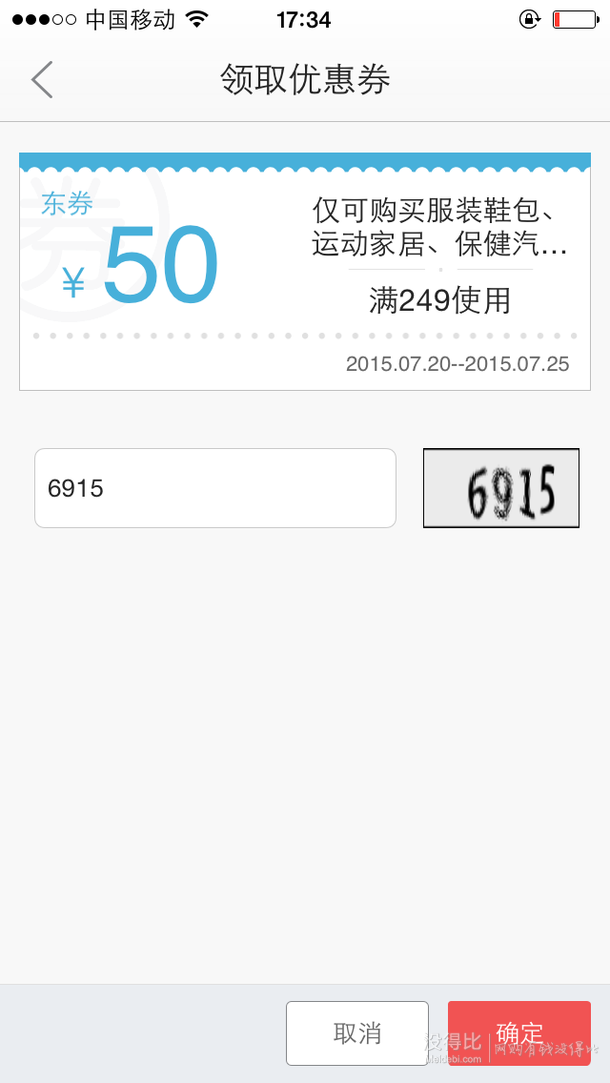
Task: Tap the 取消 cancel button
Action: tap(357, 1033)
